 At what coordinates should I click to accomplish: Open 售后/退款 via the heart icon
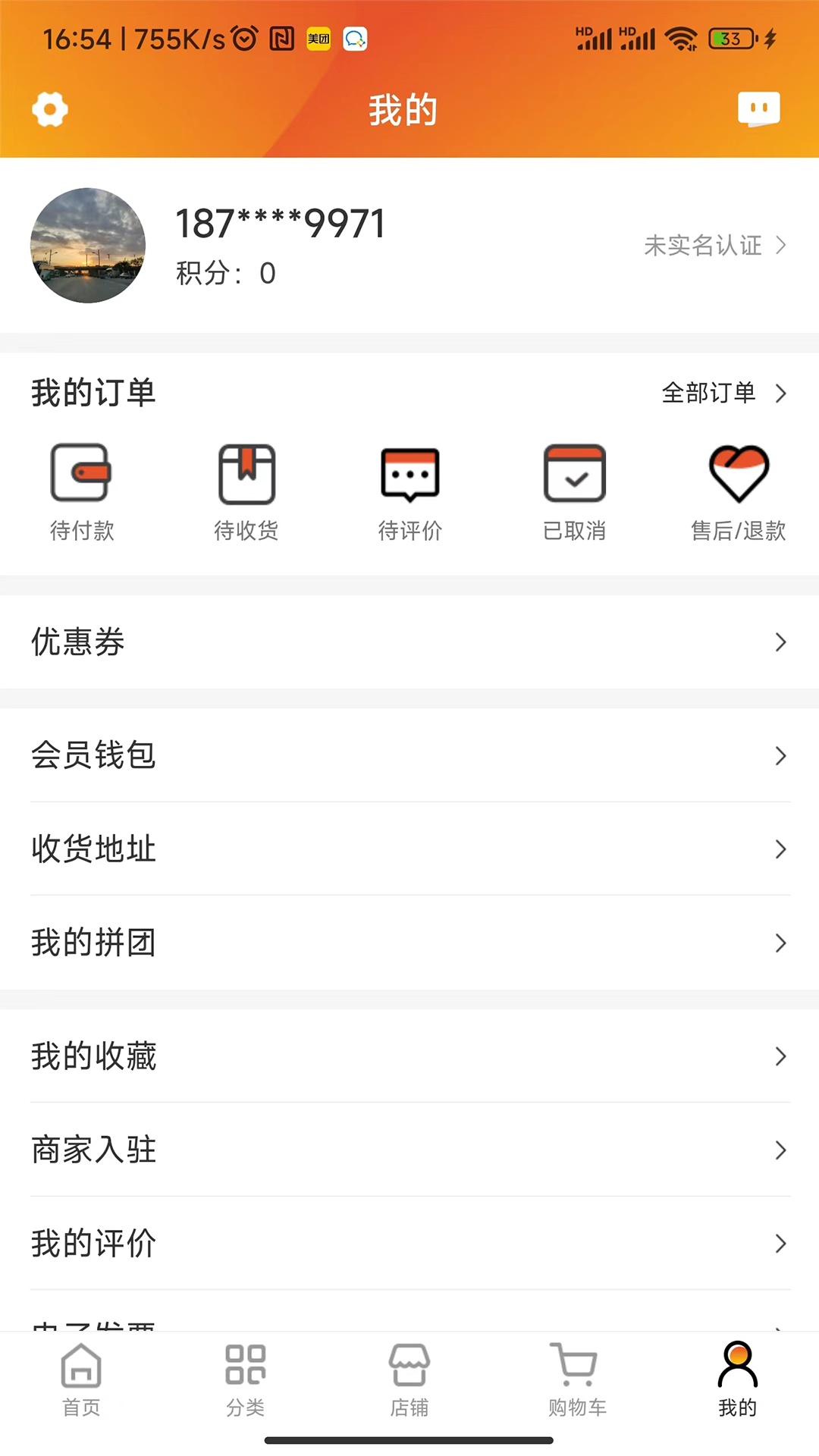(738, 489)
